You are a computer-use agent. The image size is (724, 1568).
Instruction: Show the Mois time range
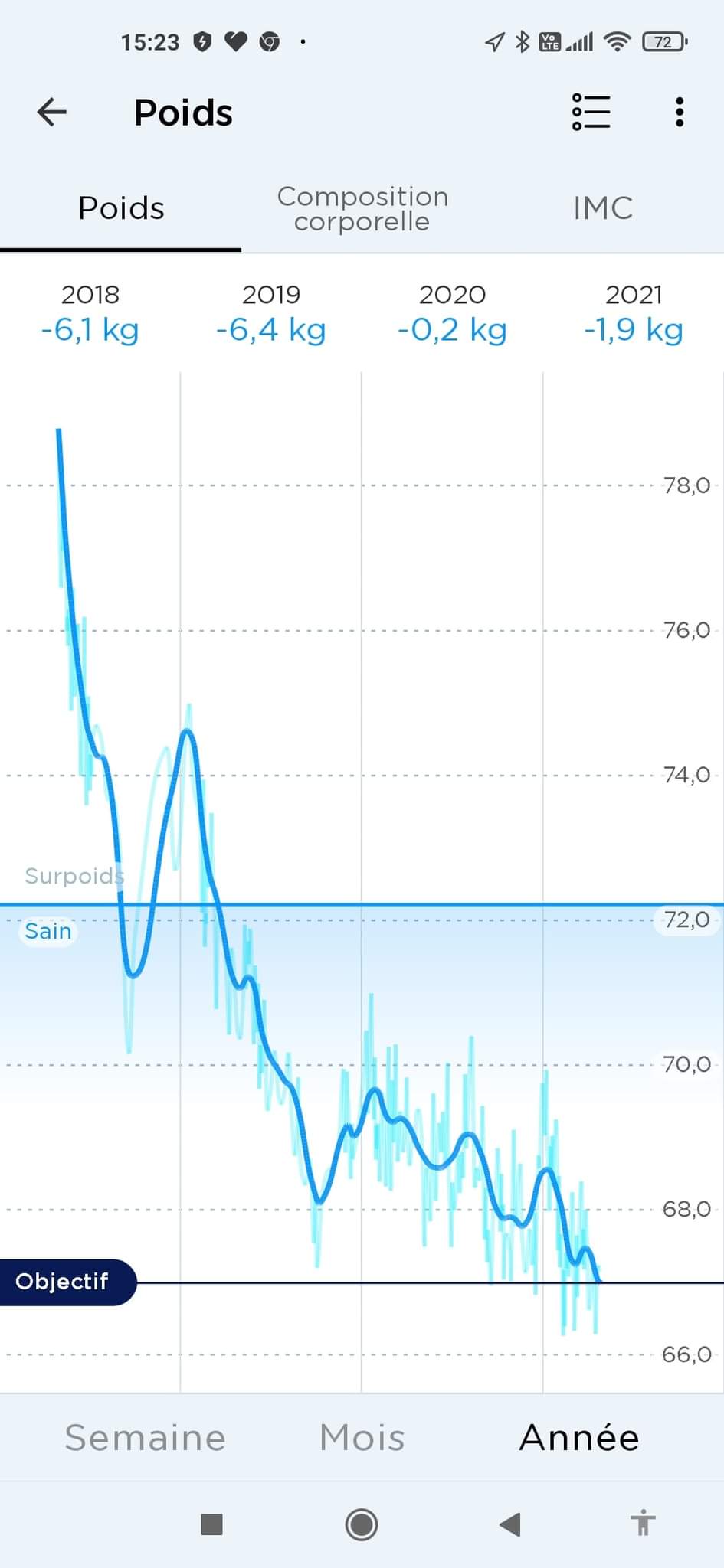tap(362, 1437)
